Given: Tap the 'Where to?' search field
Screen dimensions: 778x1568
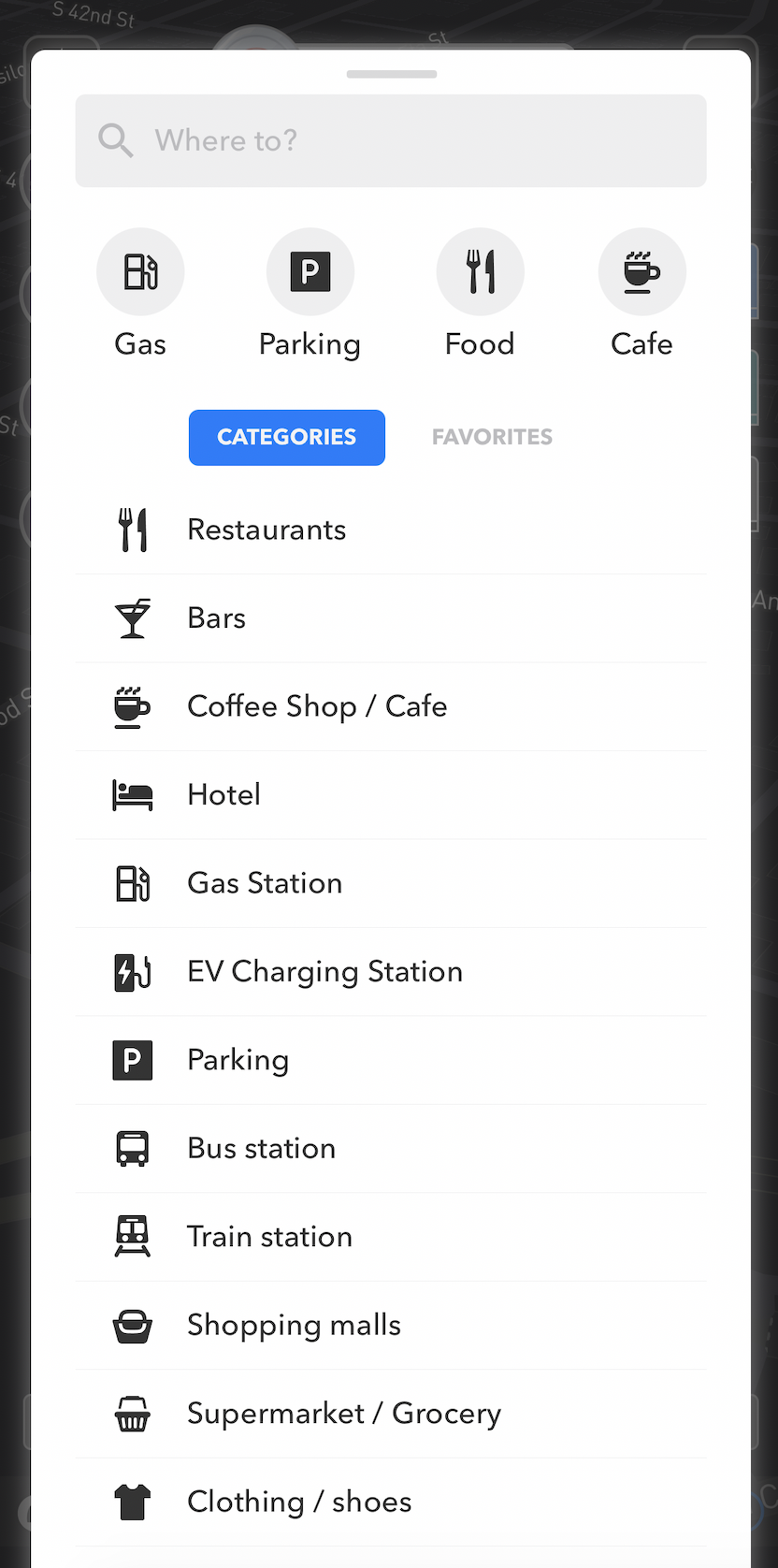Looking at the screenshot, I should (x=391, y=140).
